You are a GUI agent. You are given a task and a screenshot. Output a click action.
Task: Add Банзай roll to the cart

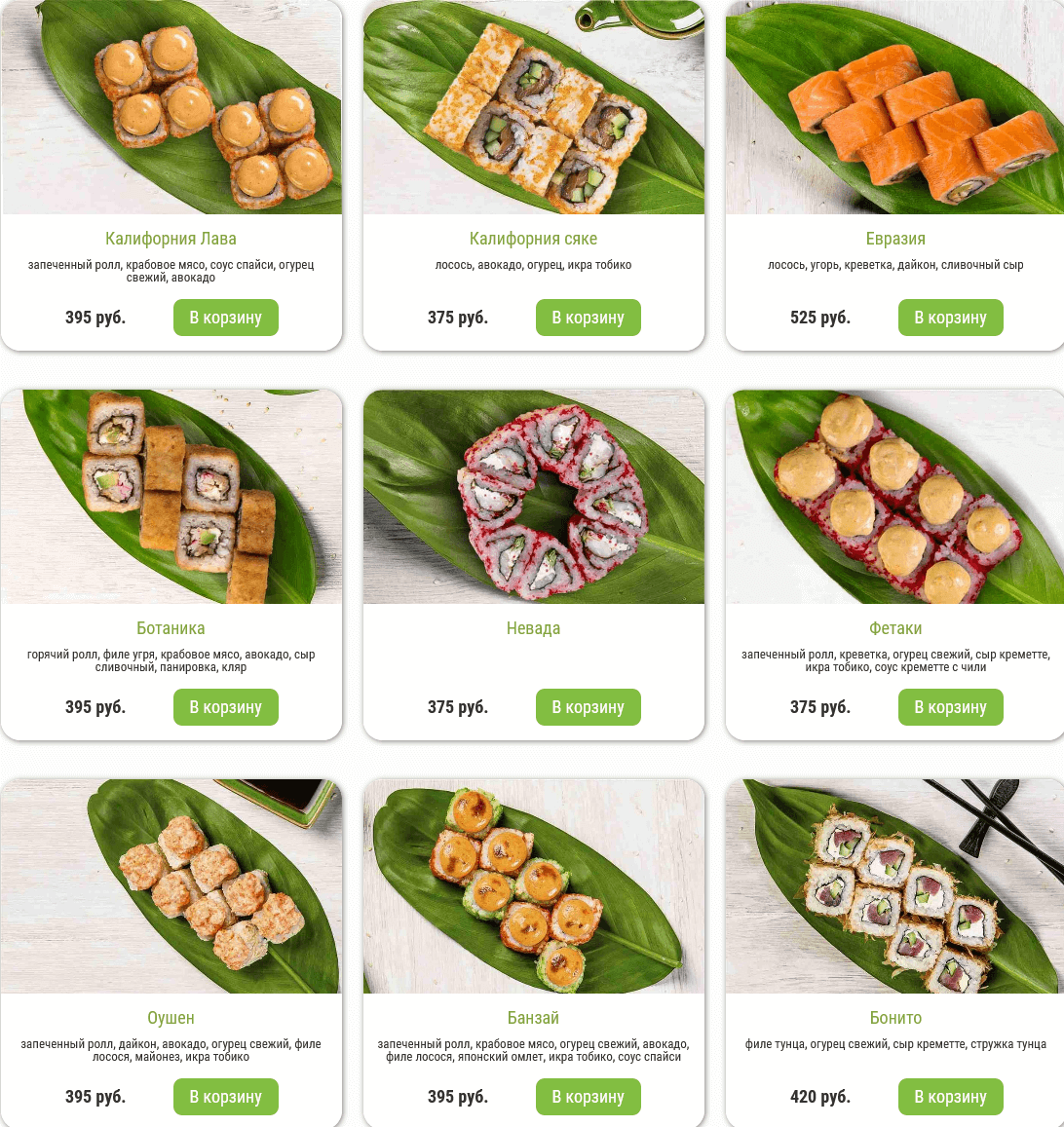(x=589, y=1097)
